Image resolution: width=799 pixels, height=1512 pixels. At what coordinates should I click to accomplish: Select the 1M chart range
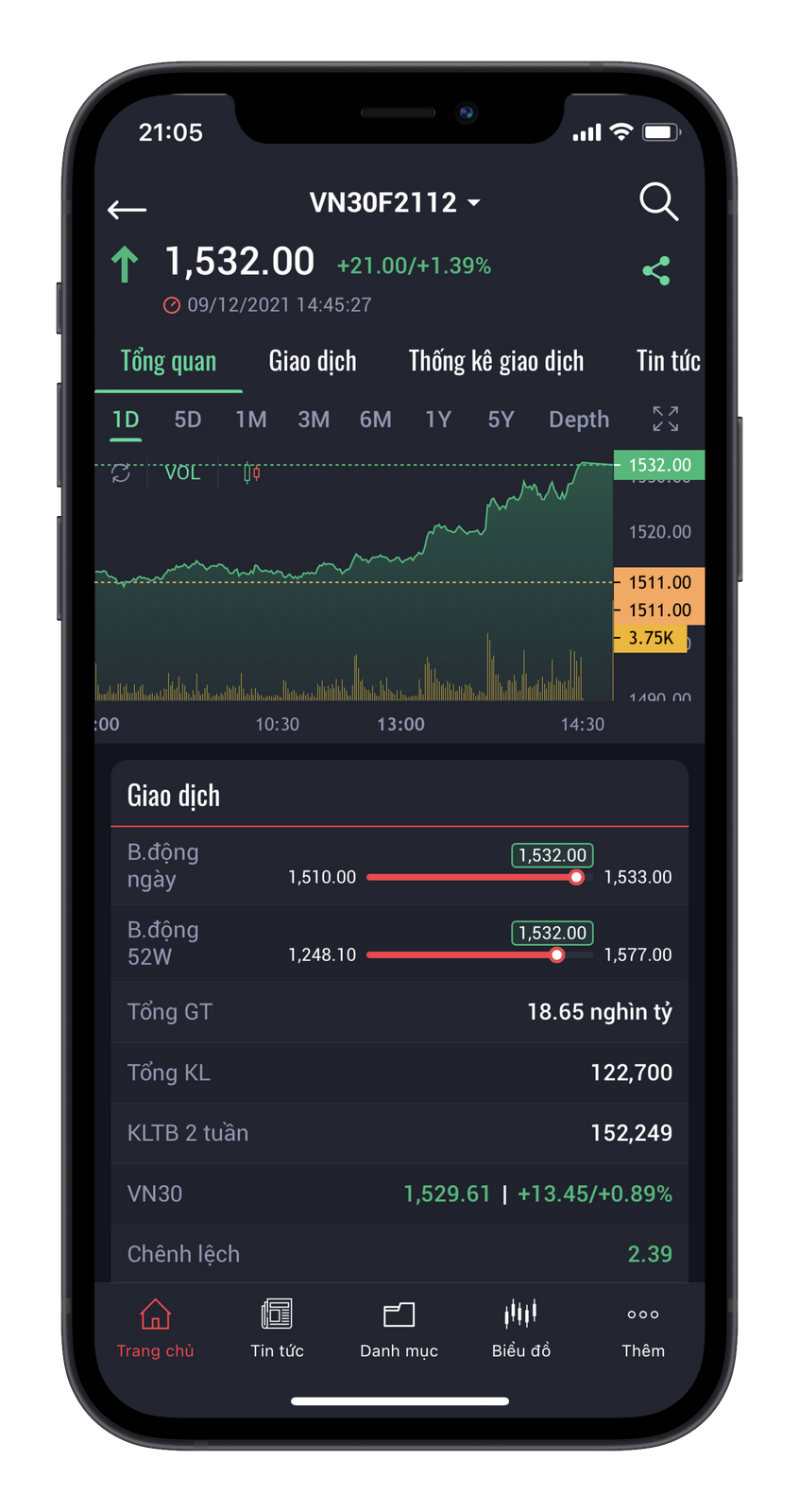tap(251, 420)
